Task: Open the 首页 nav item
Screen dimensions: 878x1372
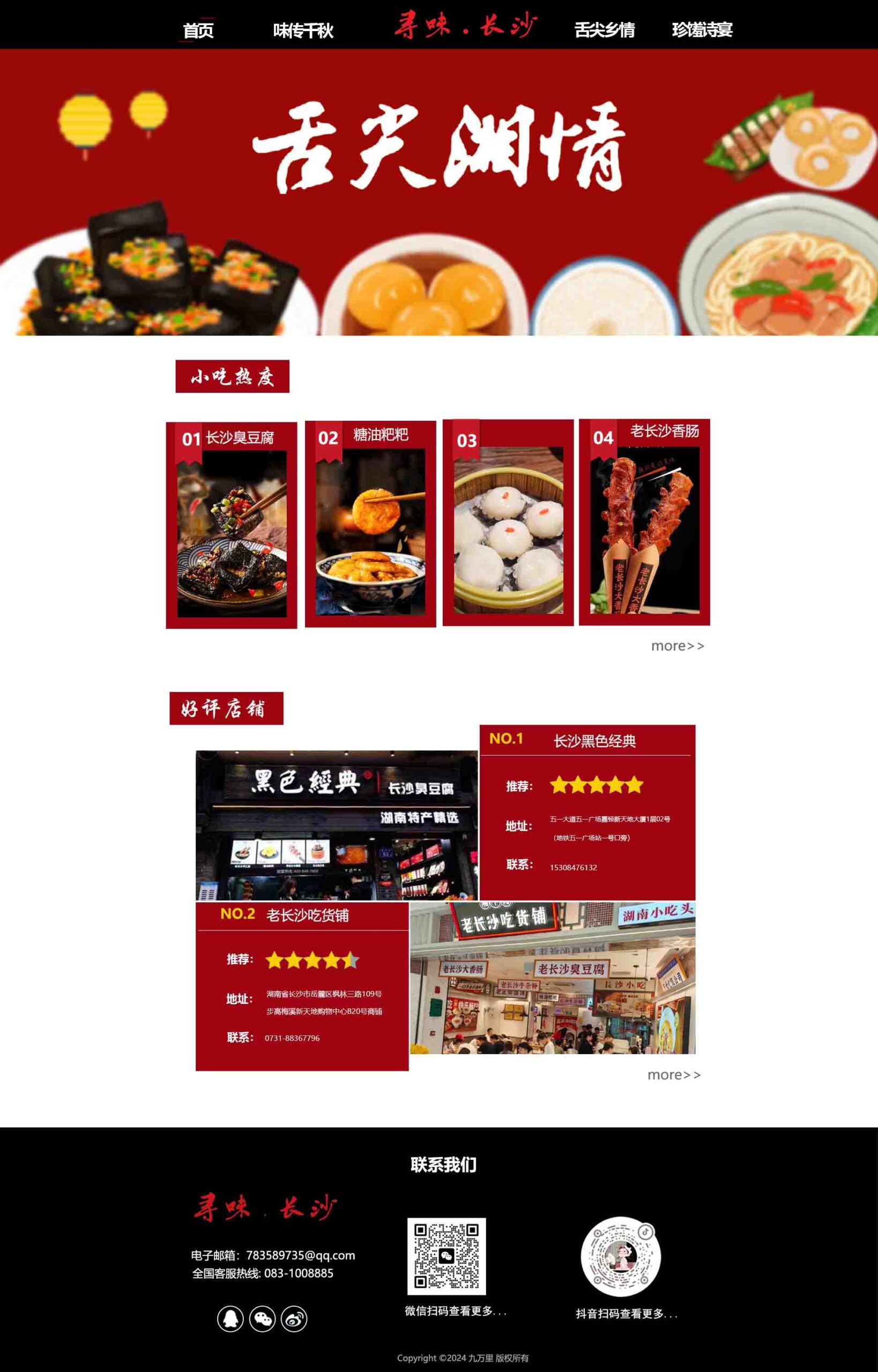Action: tap(198, 30)
